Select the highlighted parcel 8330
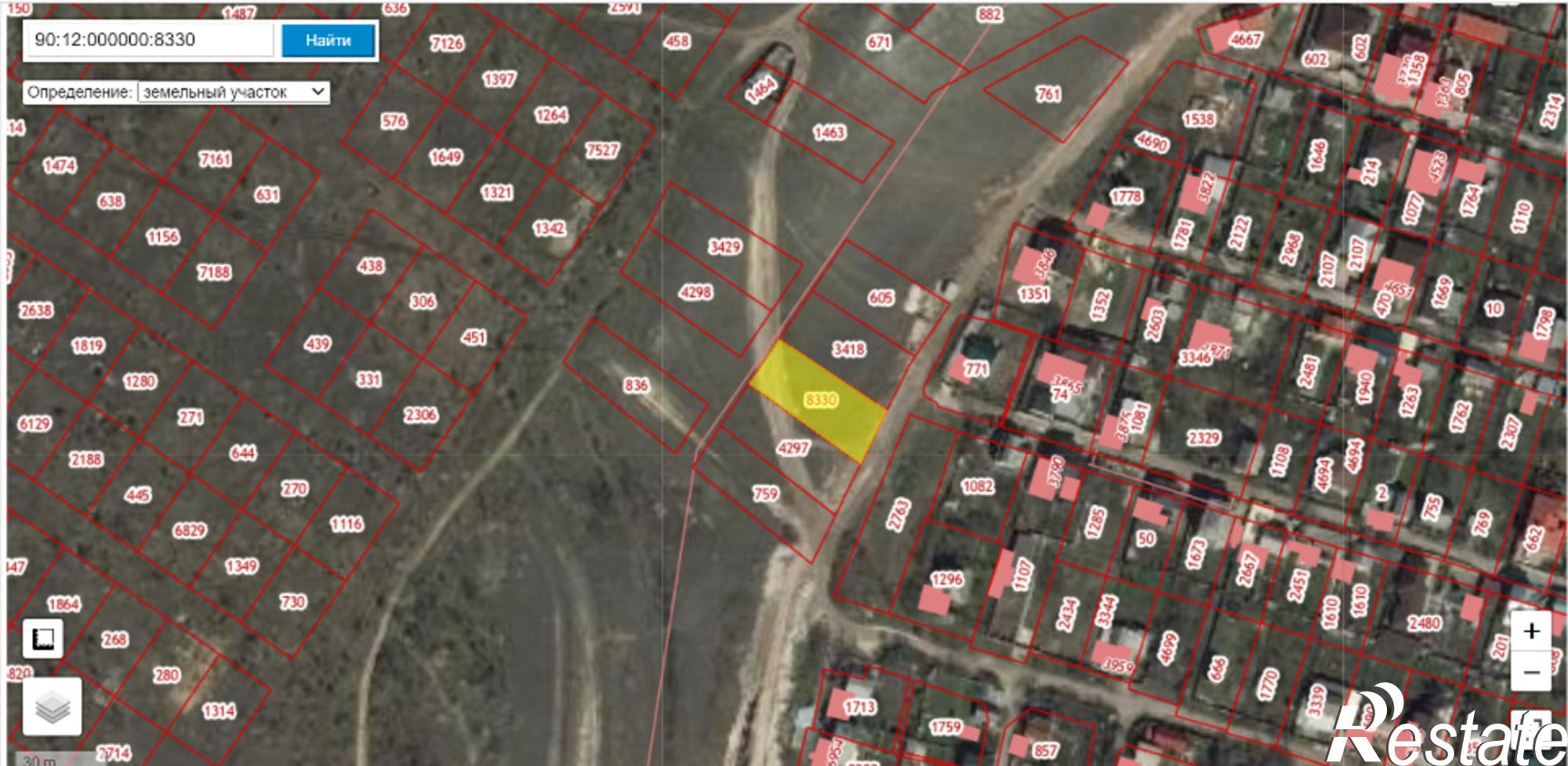This screenshot has height=766, width=1568. click(820, 401)
